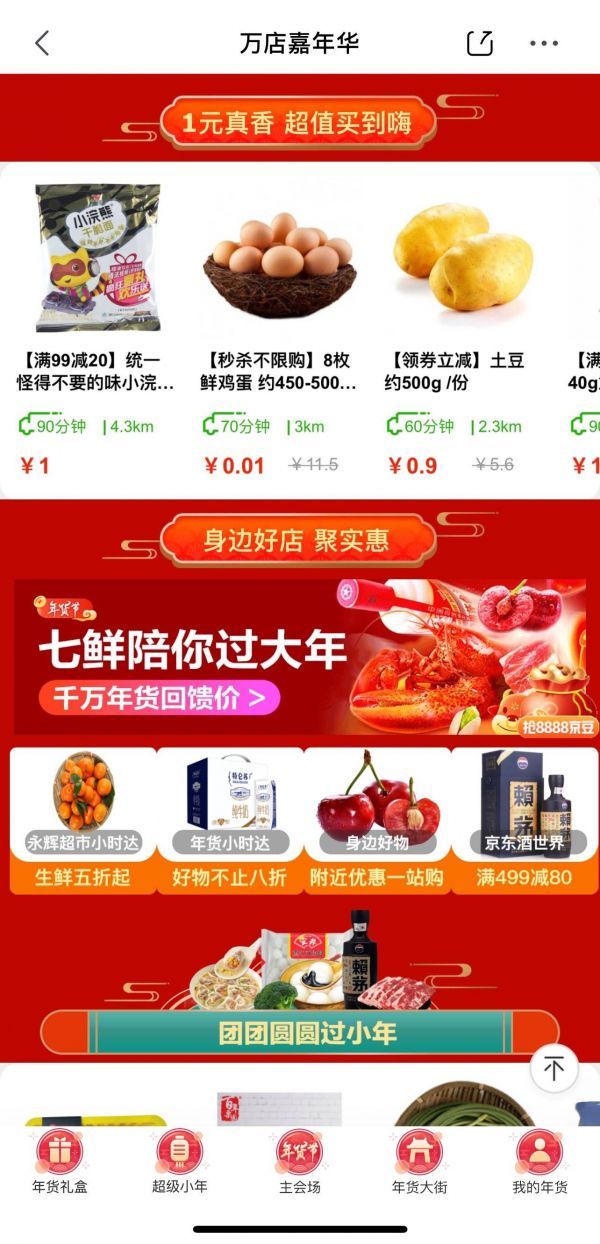Open the 永辉超市小时达 tile

click(83, 820)
